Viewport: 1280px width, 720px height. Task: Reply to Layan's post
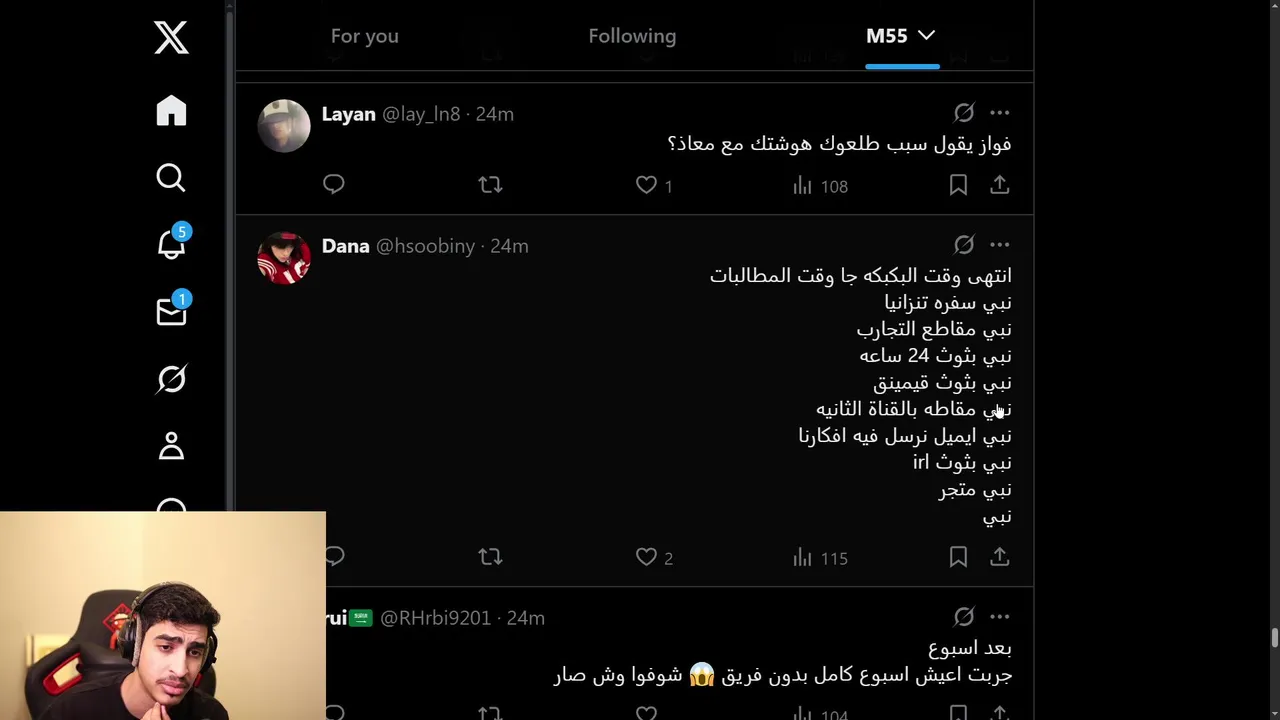click(x=334, y=185)
